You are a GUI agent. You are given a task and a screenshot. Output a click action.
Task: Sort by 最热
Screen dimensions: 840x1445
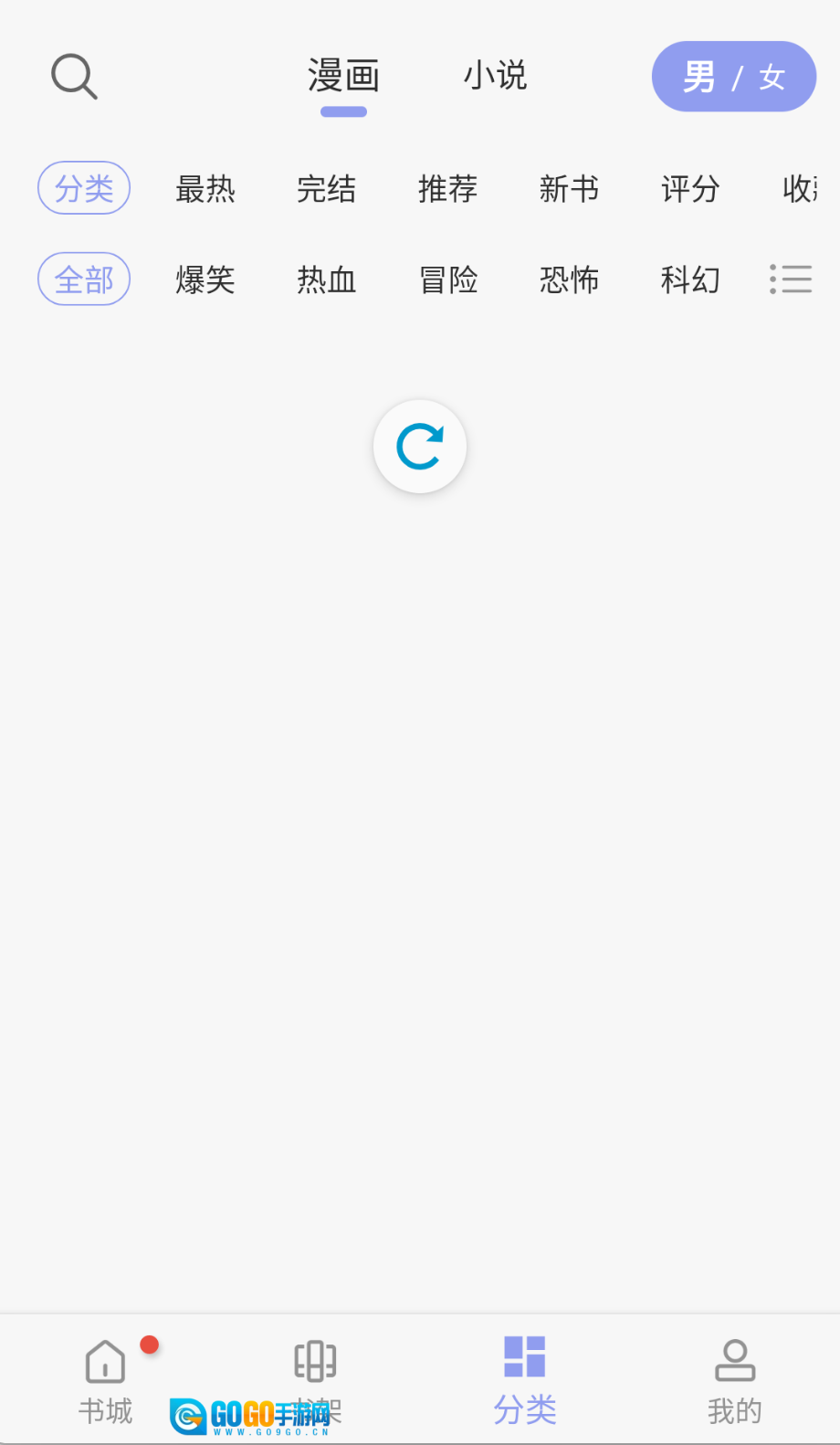point(205,189)
